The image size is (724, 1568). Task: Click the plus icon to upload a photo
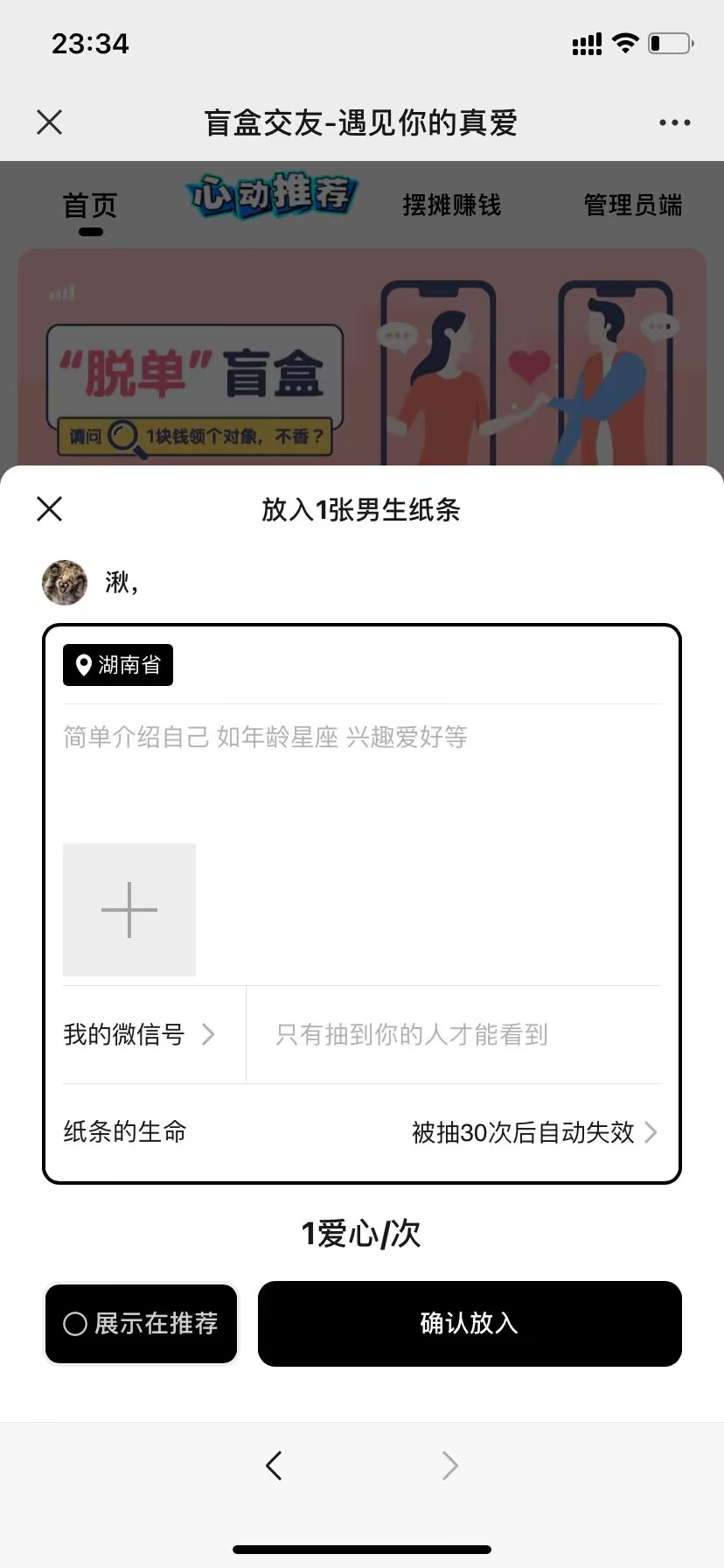coord(129,910)
